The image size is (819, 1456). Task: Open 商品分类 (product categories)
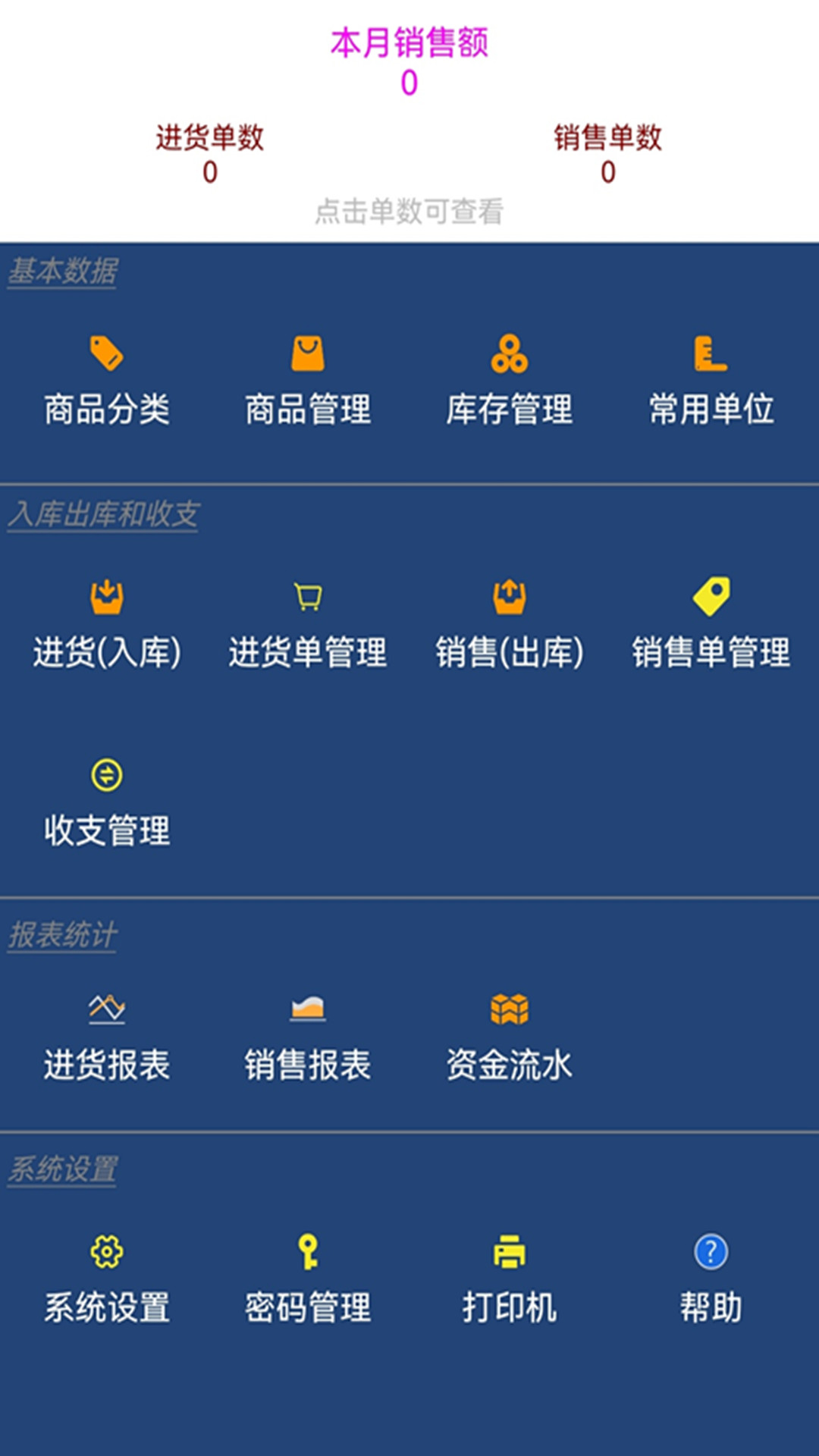click(x=106, y=379)
